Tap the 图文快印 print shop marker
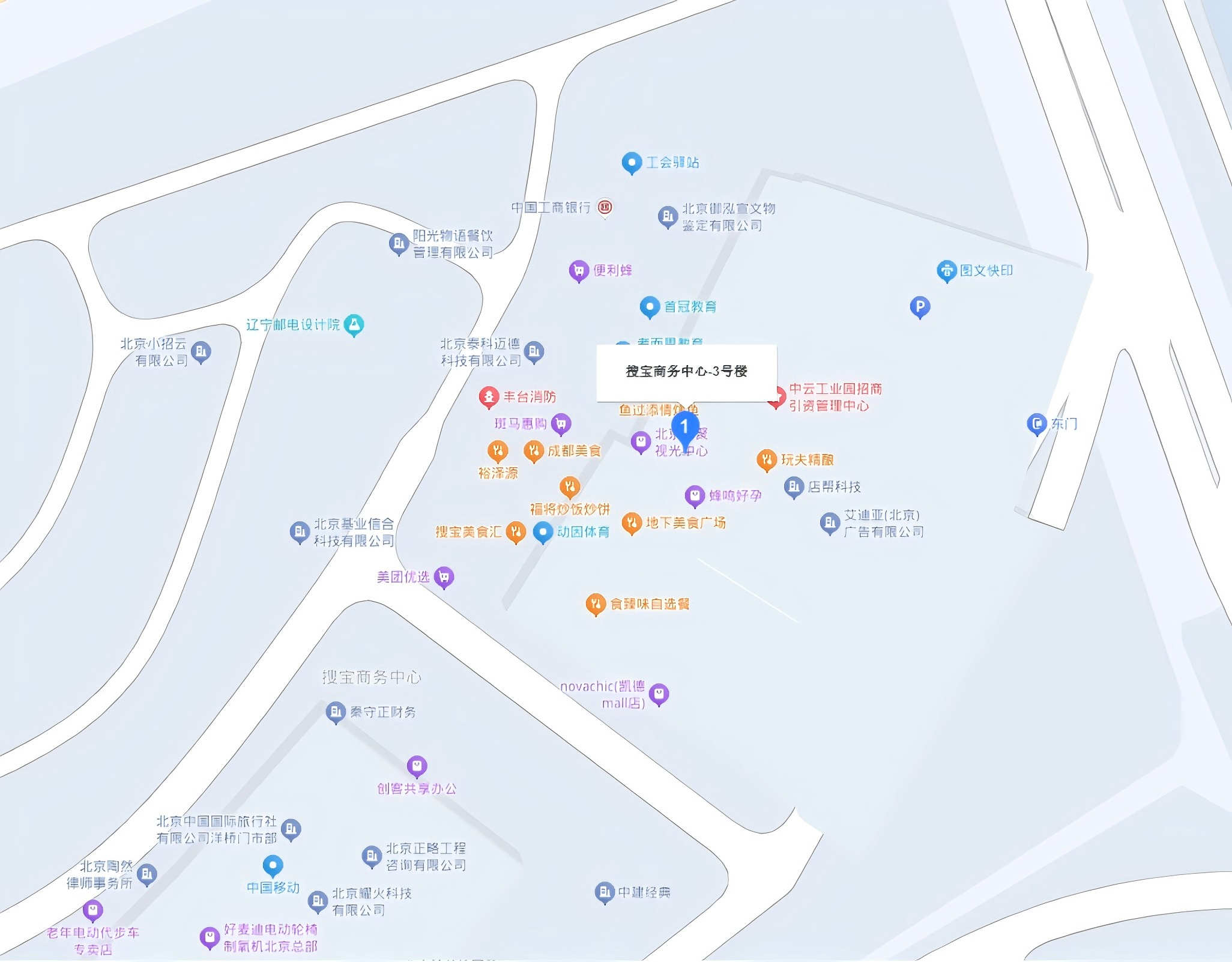 tap(947, 271)
